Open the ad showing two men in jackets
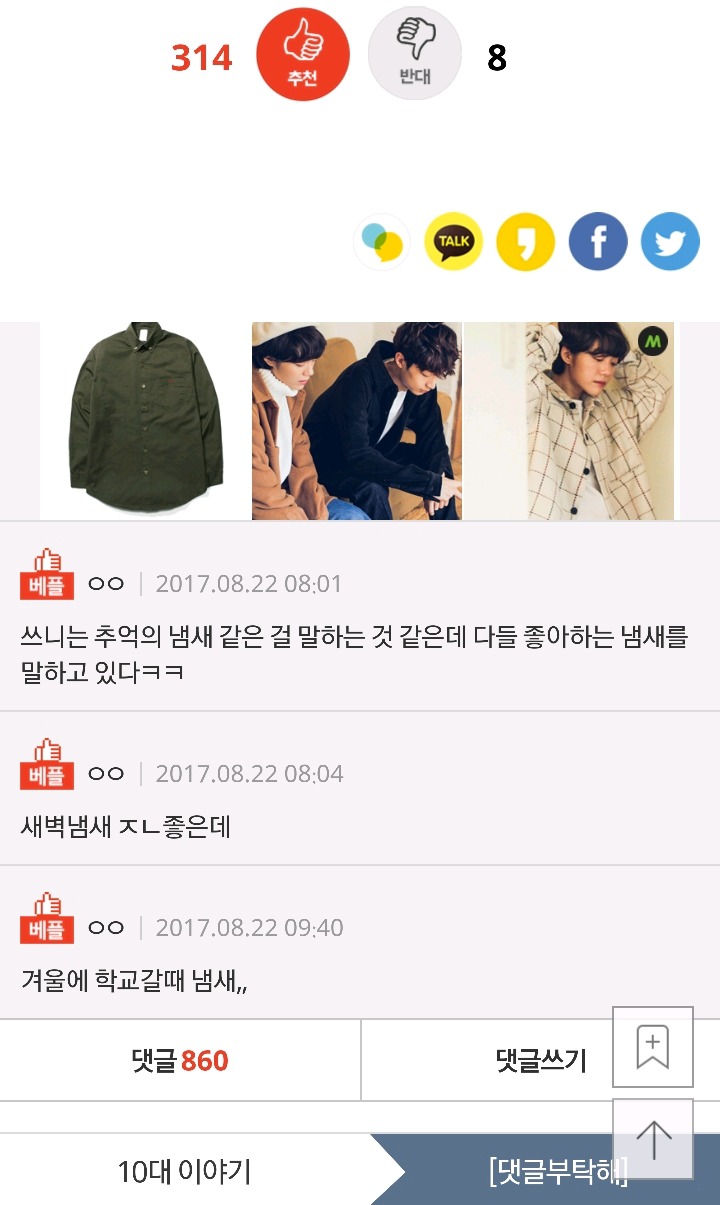Screen dimensions: 720x1205 coord(356,420)
